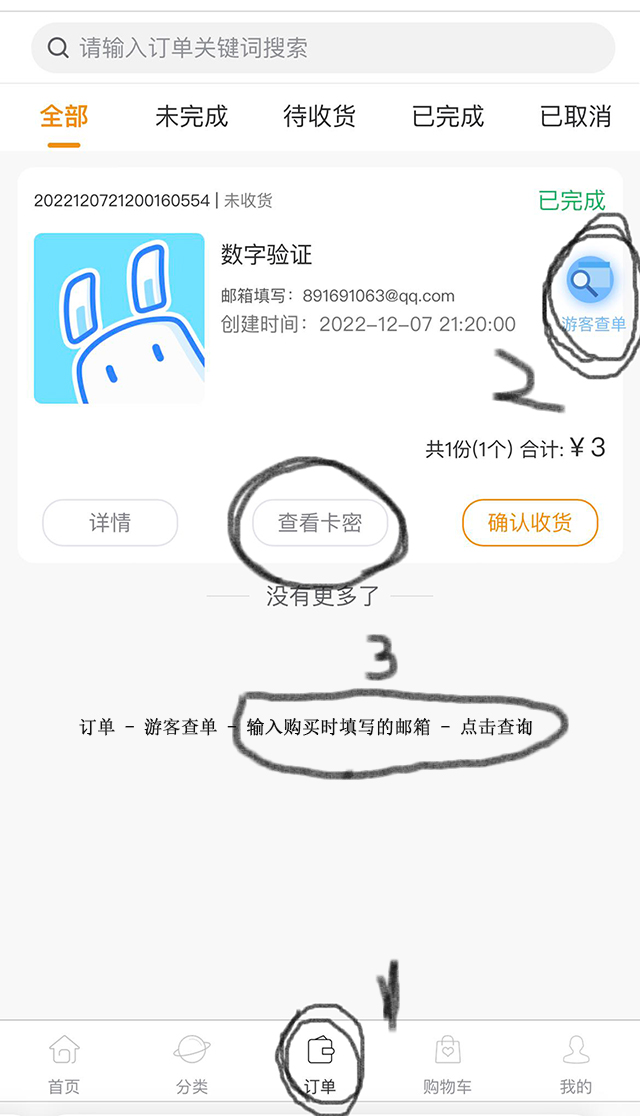Confirm receipt with 确认收货

(x=530, y=522)
